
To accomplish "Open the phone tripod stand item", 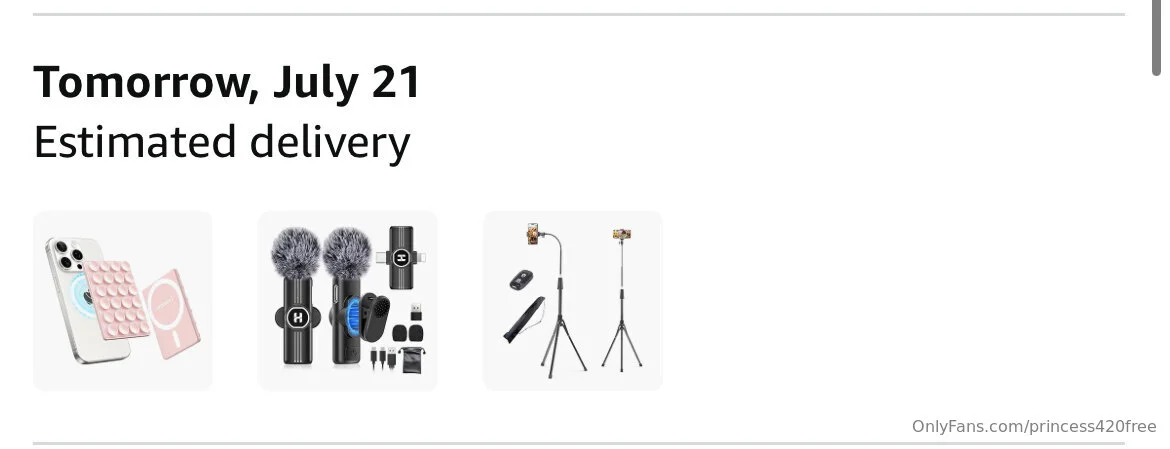I will (573, 300).
